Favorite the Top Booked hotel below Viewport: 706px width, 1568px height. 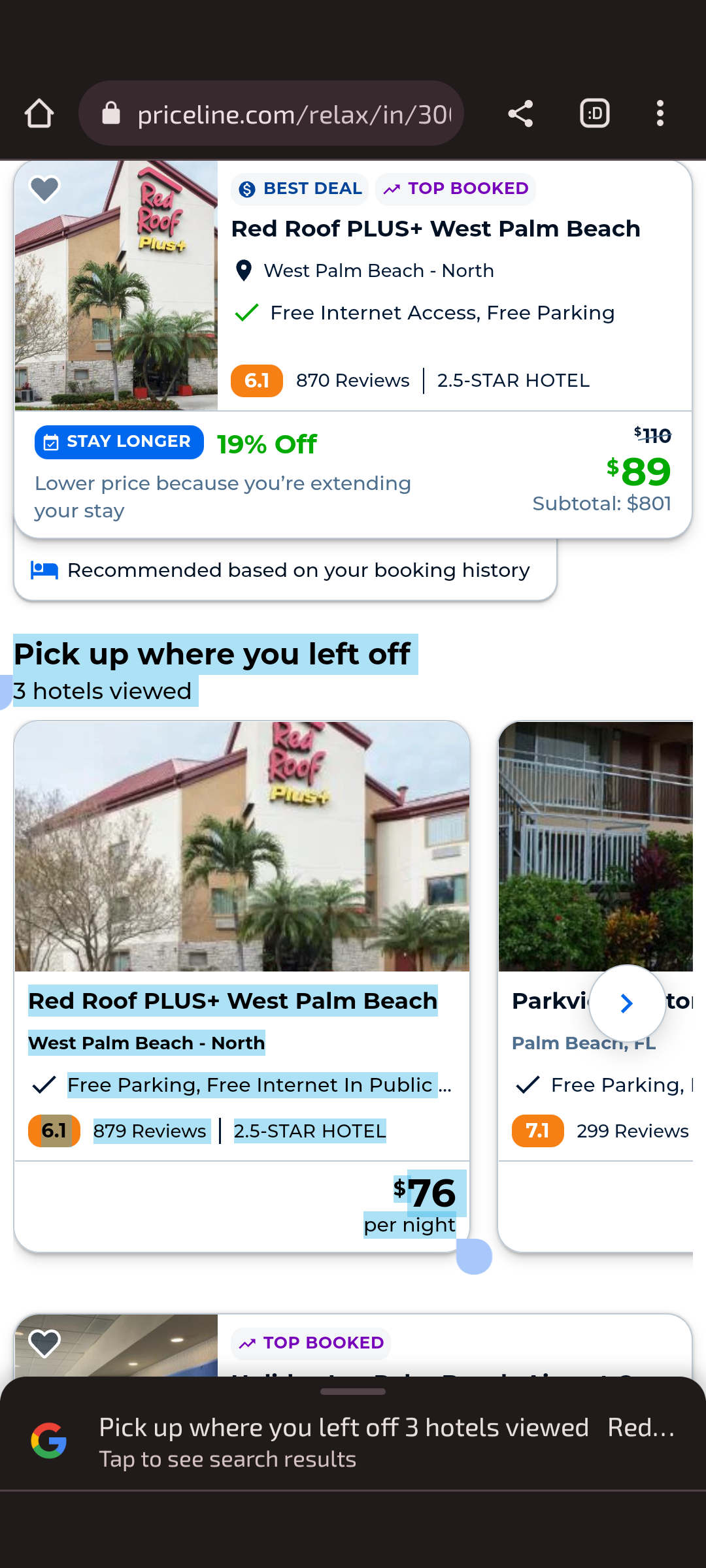tap(44, 1343)
